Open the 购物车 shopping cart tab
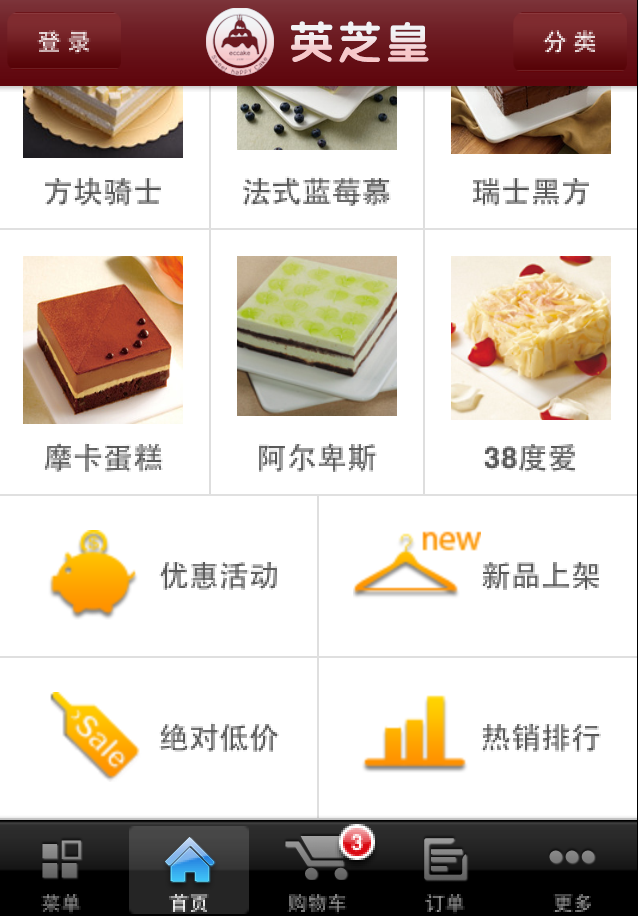Viewport: 638px width, 916px height. point(317,872)
